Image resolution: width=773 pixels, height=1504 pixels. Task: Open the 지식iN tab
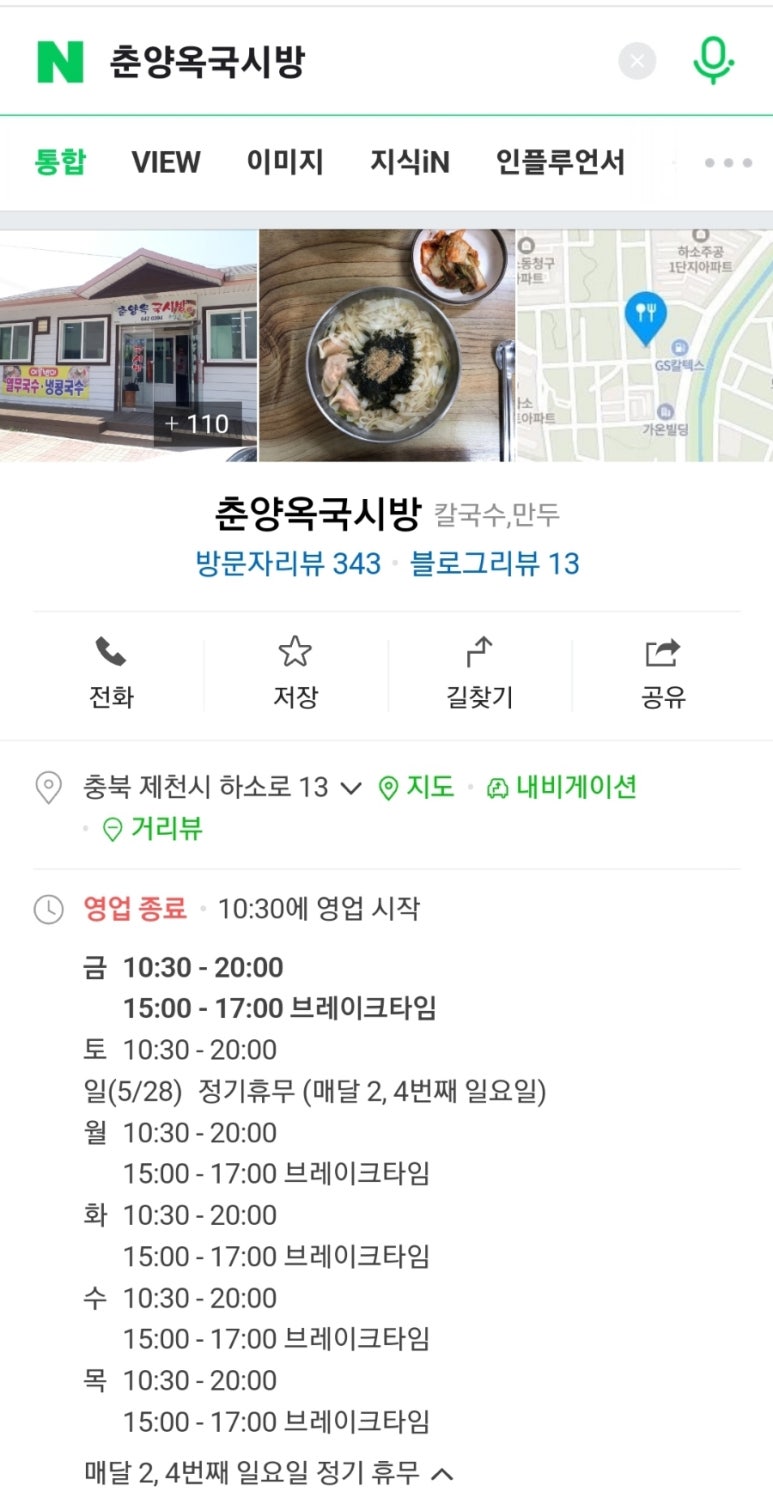(x=410, y=162)
